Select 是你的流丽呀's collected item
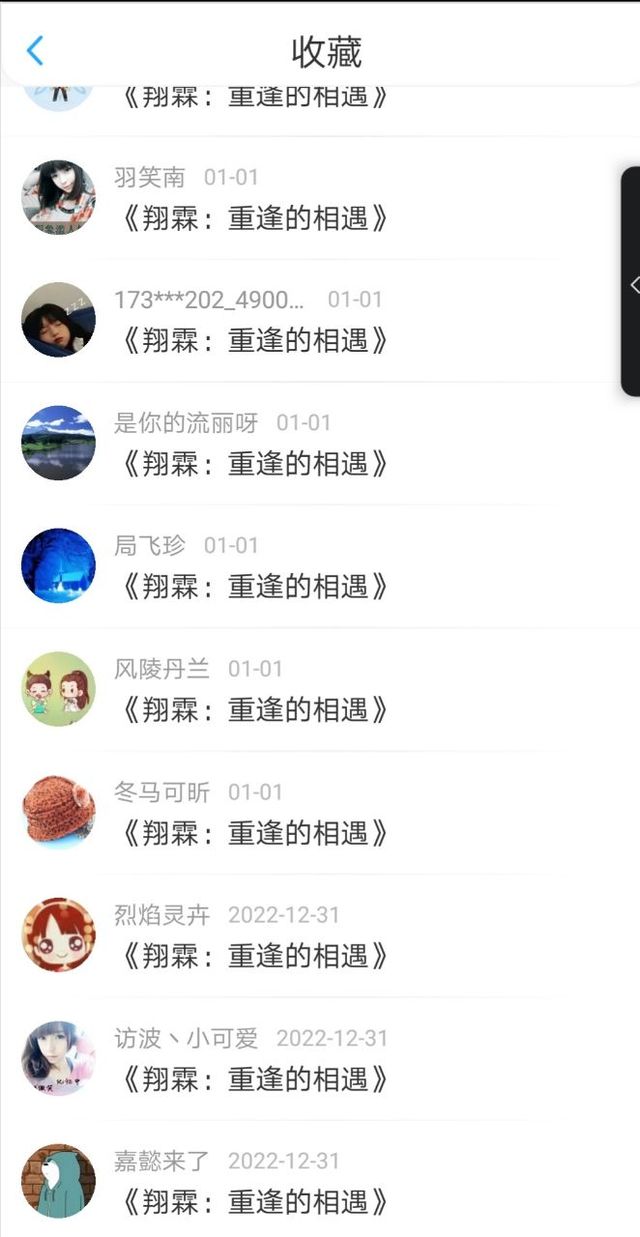The image size is (640, 1237). (255, 463)
